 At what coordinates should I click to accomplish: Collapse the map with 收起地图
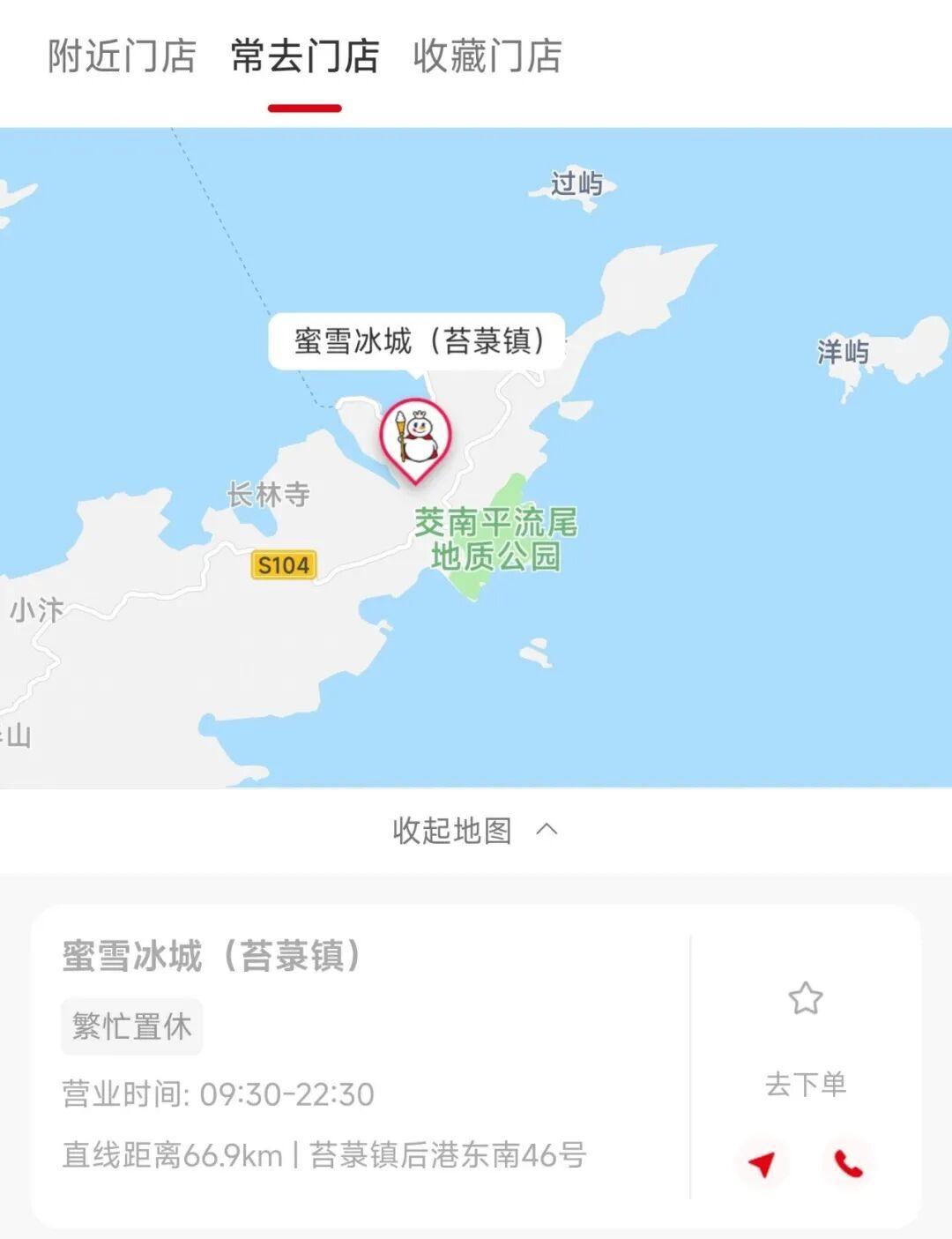click(474, 830)
